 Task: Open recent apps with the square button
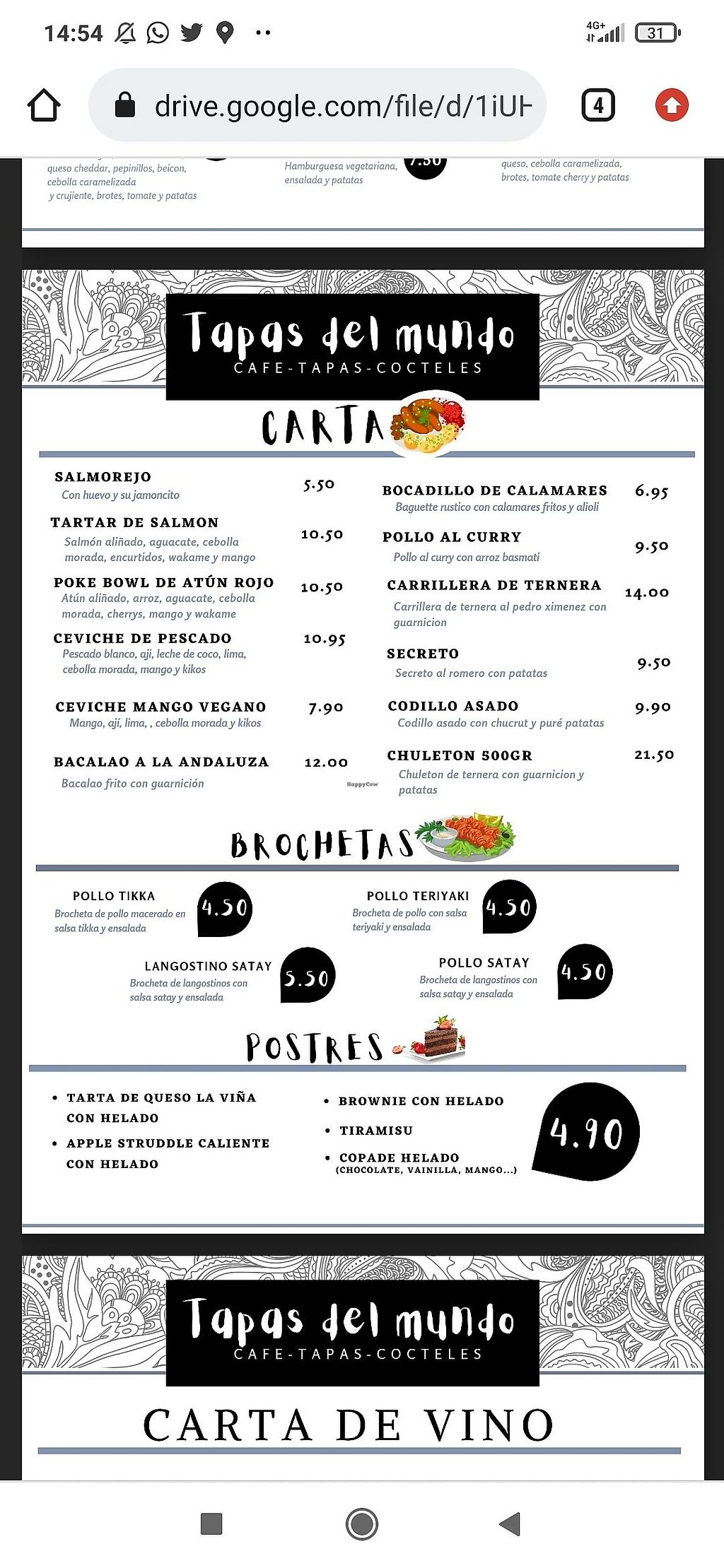[x=211, y=1523]
